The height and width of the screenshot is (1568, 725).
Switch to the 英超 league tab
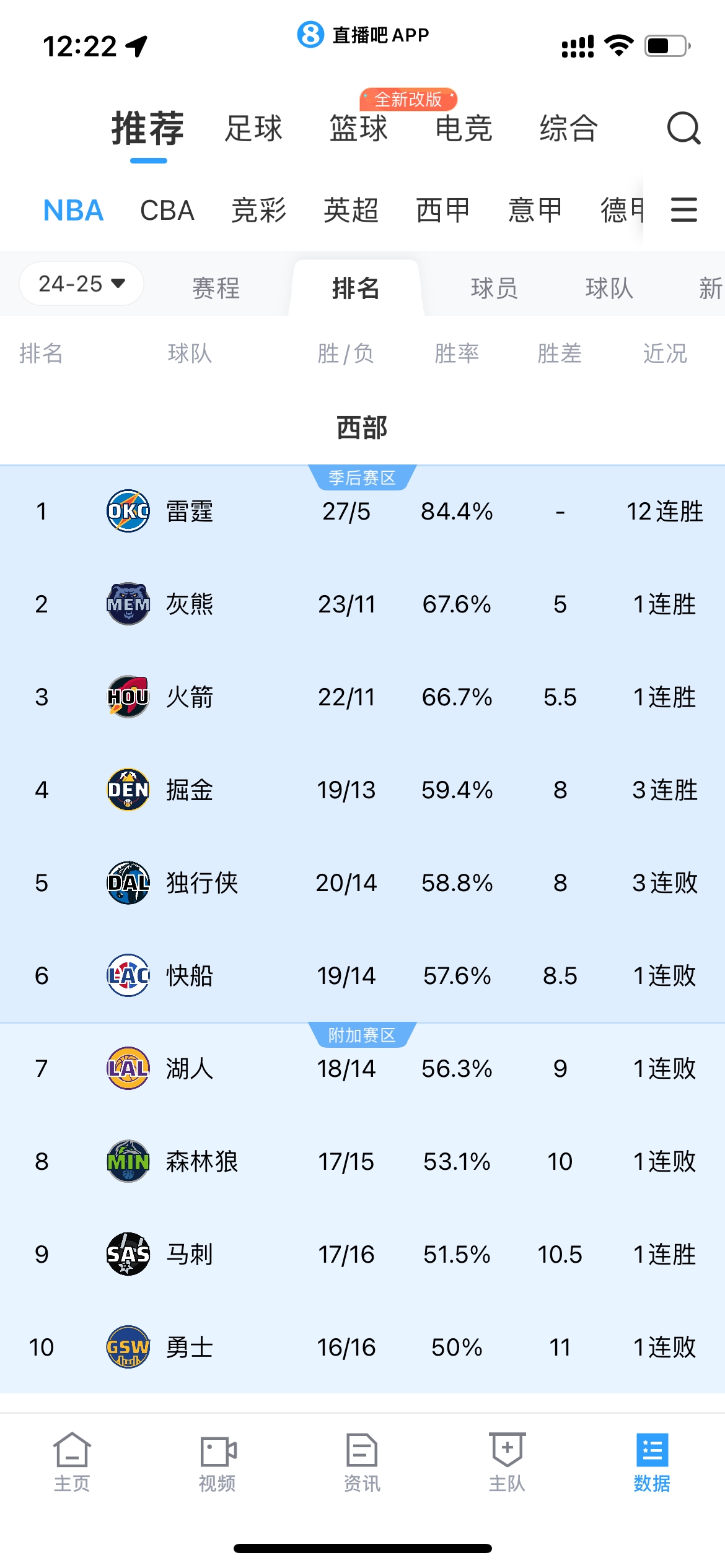tap(351, 211)
